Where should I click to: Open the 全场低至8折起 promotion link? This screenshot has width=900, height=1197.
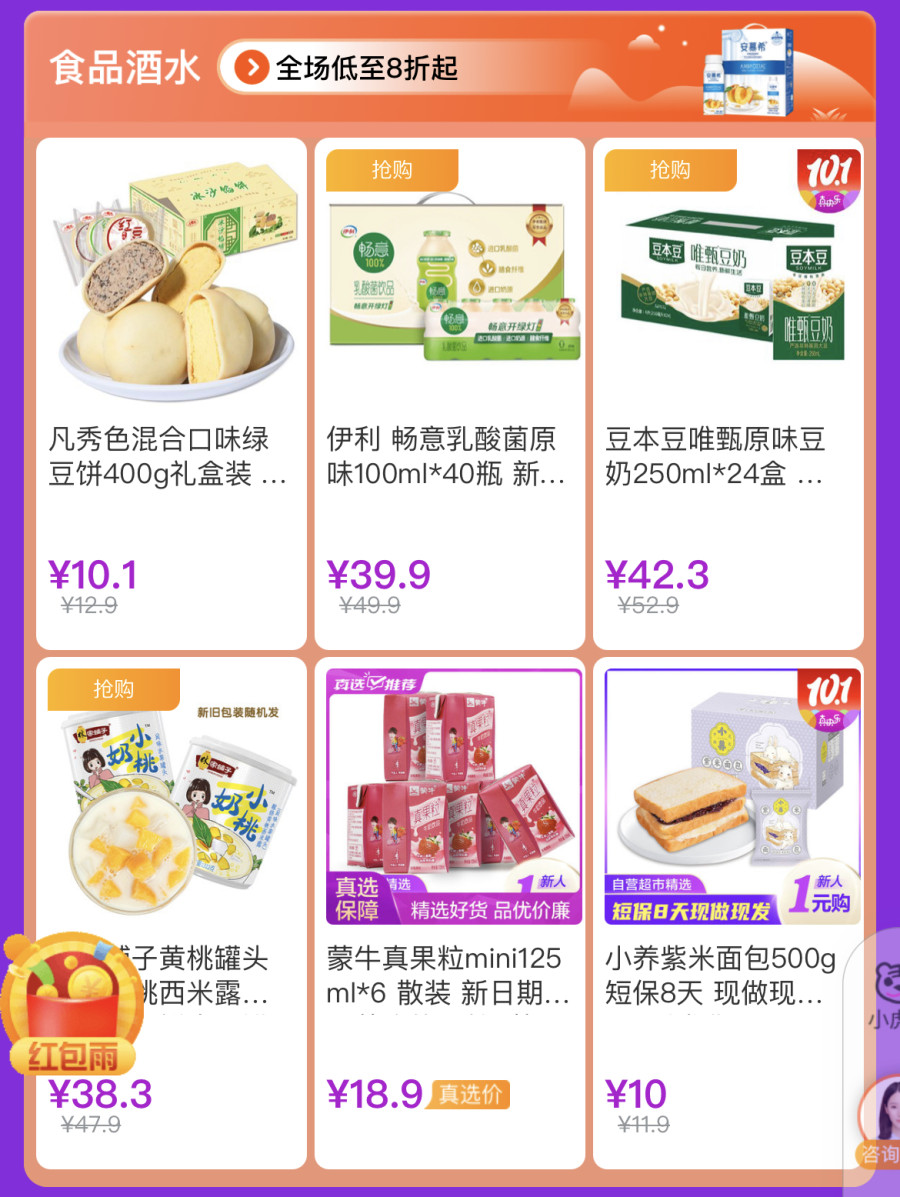click(345, 68)
